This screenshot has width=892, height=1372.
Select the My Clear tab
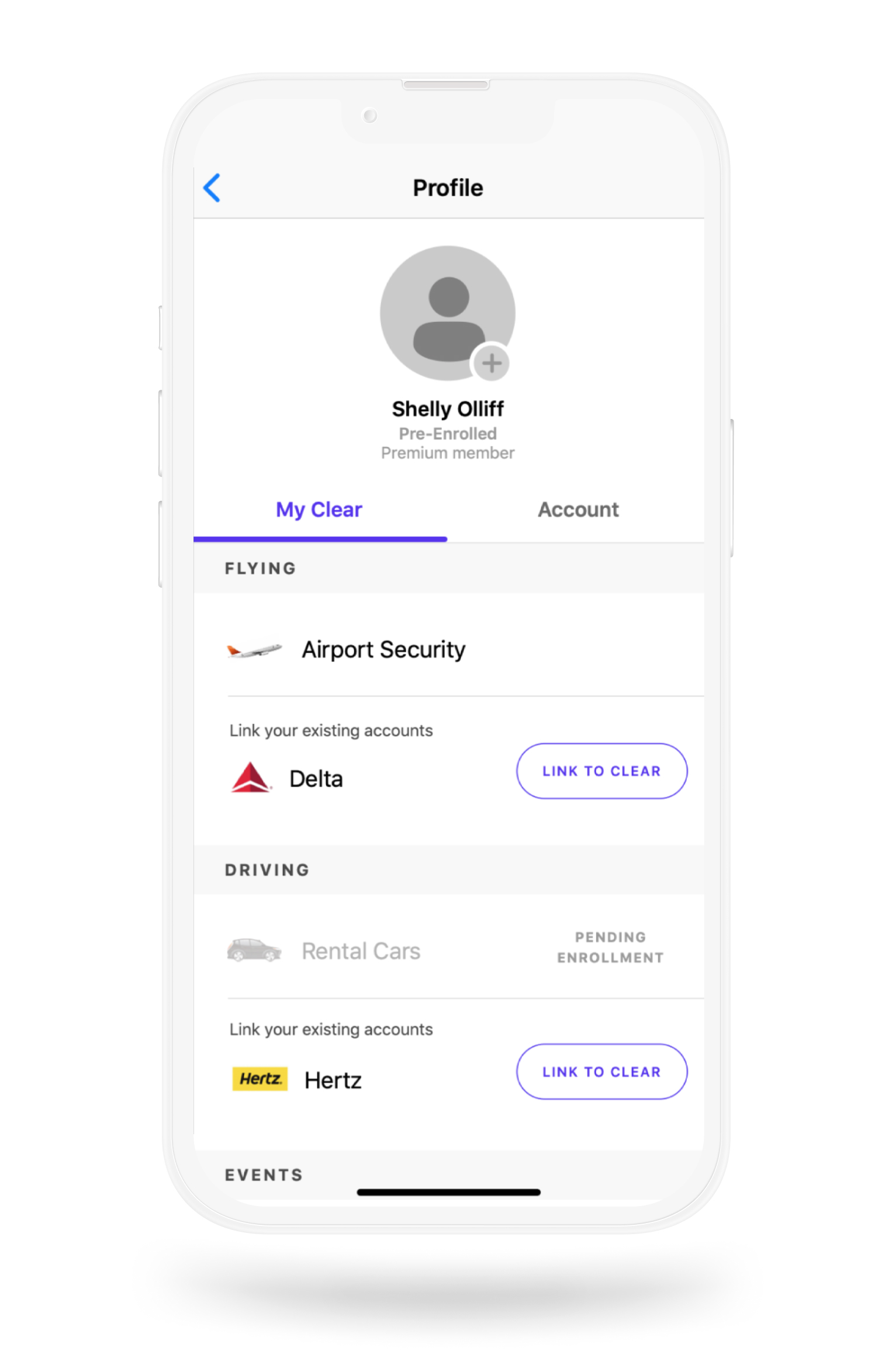coord(319,510)
